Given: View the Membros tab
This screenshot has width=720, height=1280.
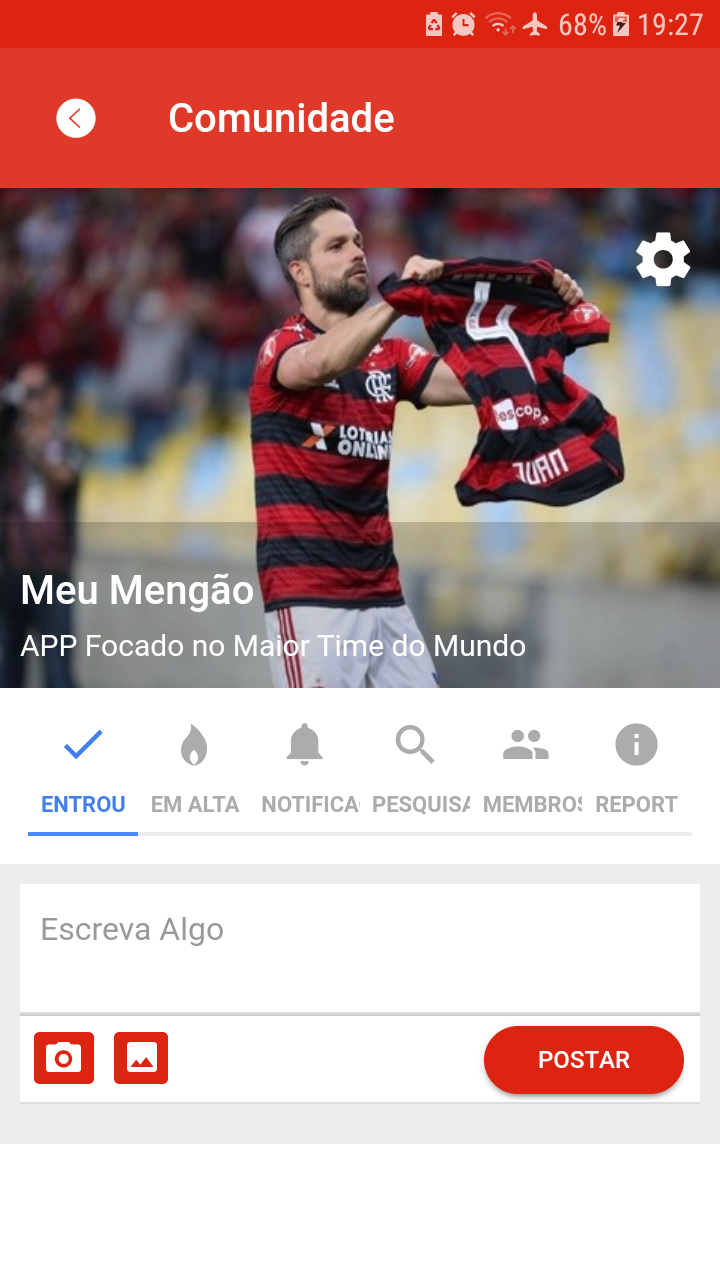Looking at the screenshot, I should 527,772.
